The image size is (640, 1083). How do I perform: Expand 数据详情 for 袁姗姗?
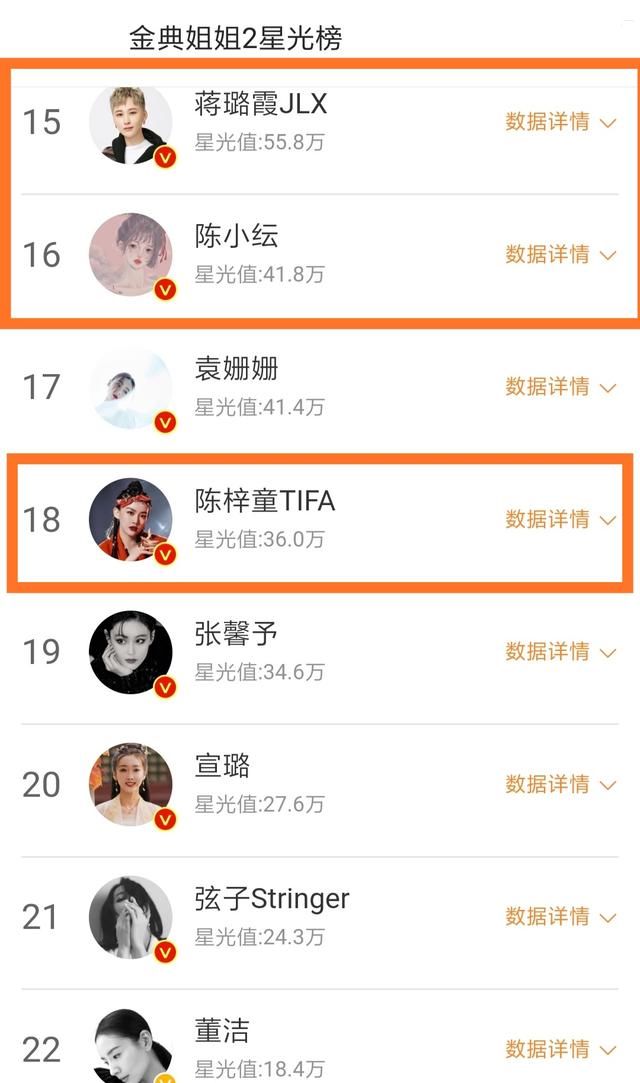(560, 386)
